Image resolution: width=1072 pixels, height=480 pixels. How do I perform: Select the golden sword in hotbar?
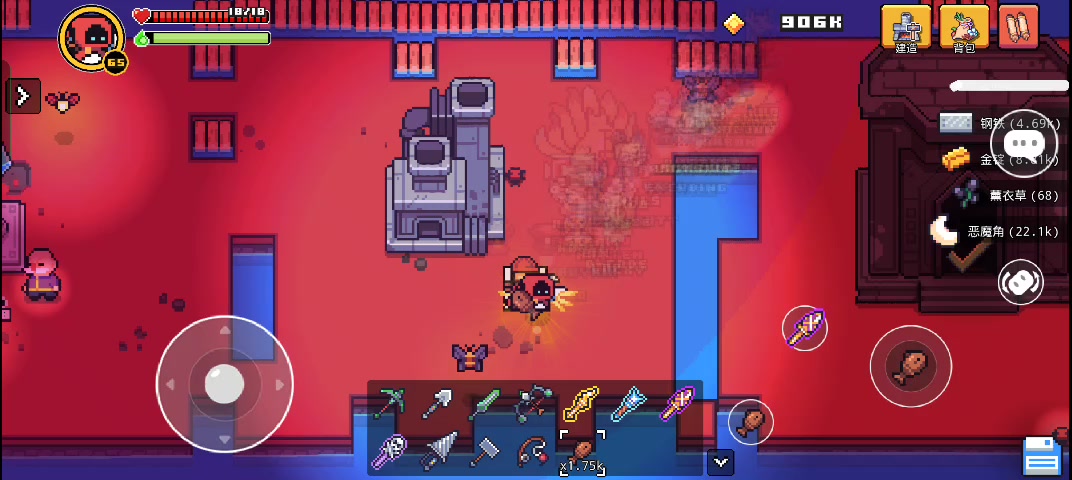click(x=581, y=404)
